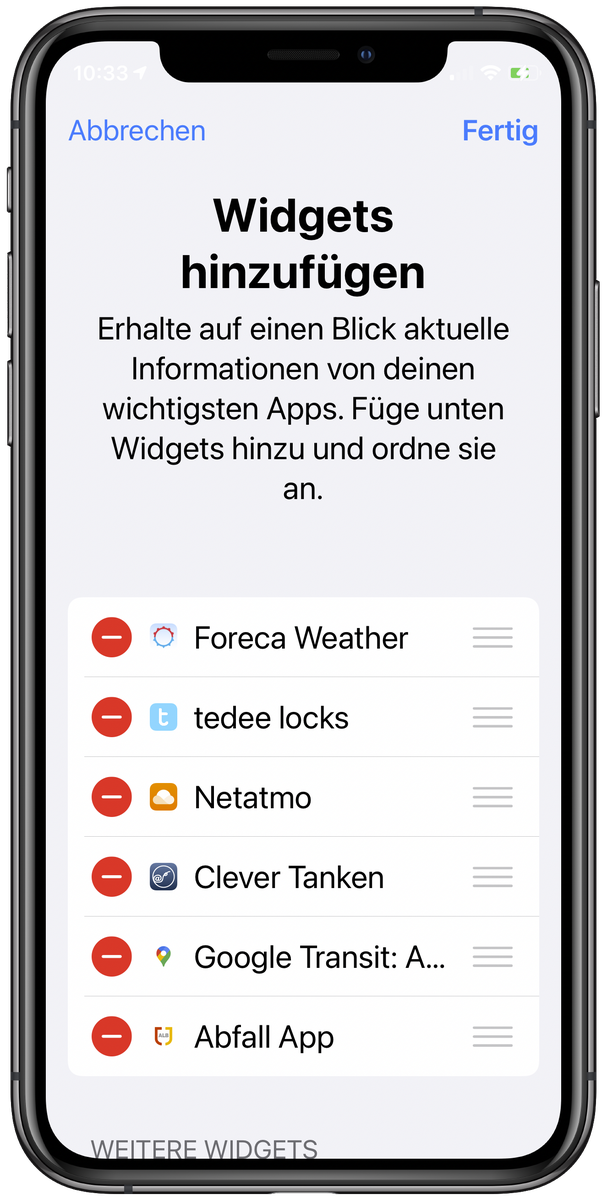Tap Abbrechen to cancel widget editing

pos(137,131)
